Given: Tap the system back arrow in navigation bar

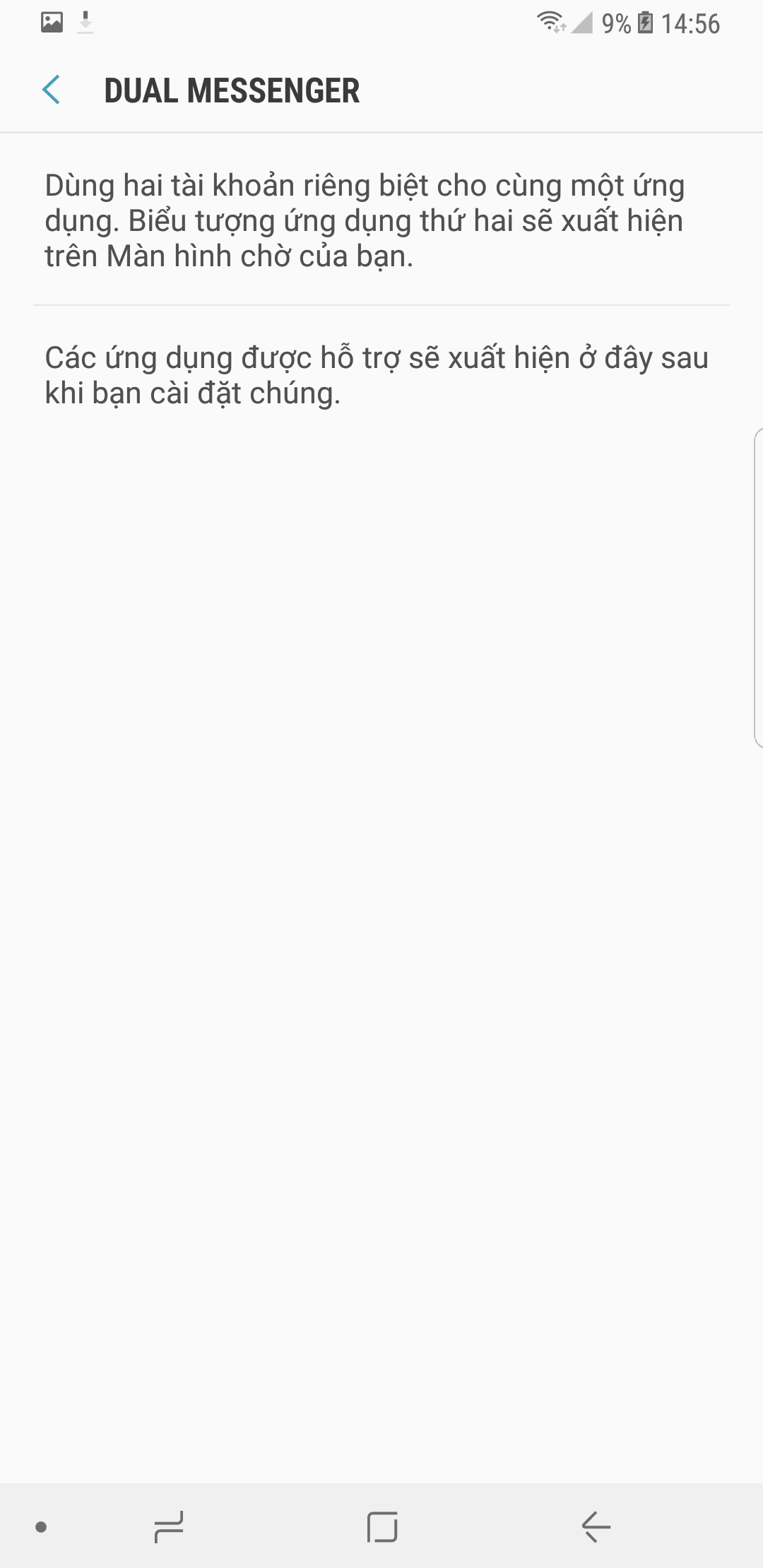Looking at the screenshot, I should pyautogui.click(x=596, y=1526).
